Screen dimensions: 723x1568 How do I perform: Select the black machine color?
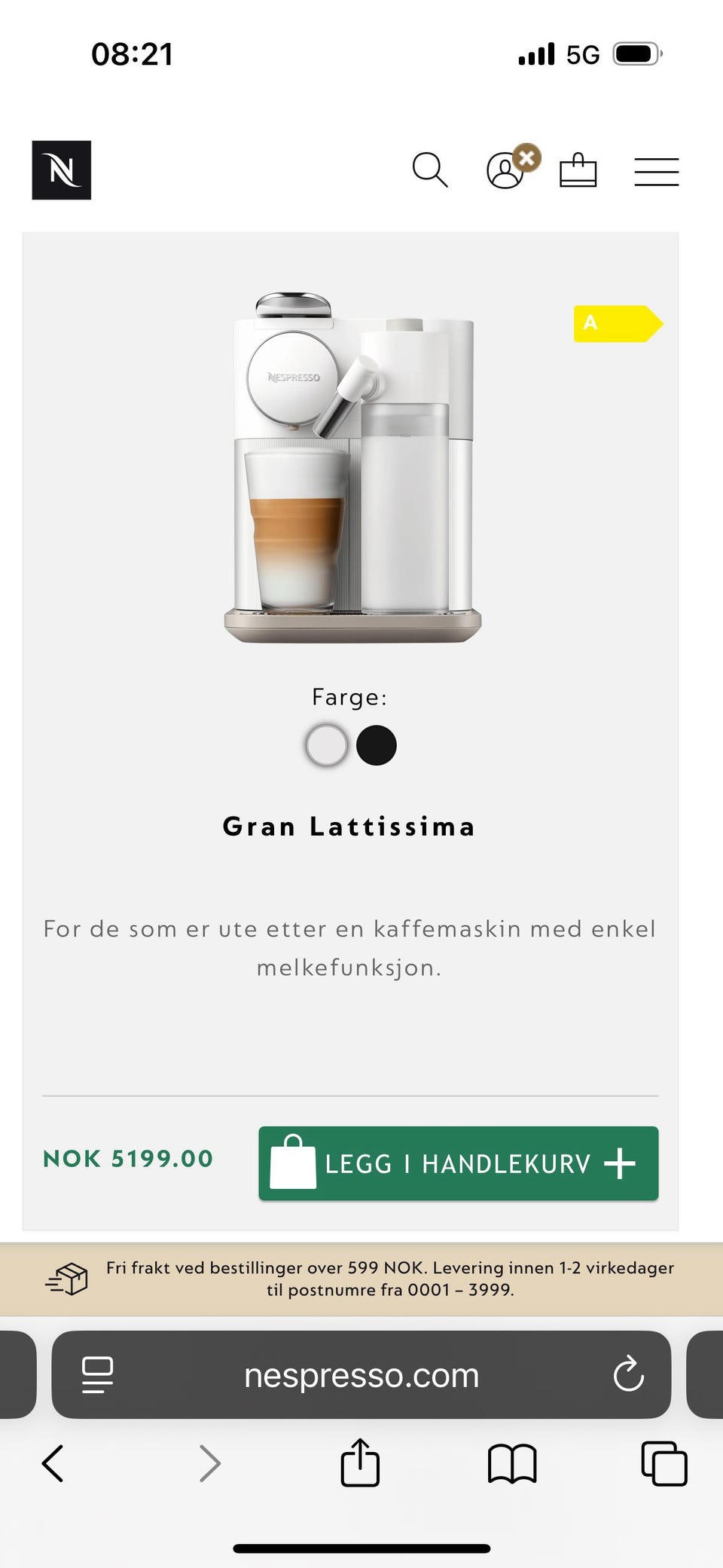pos(377,745)
